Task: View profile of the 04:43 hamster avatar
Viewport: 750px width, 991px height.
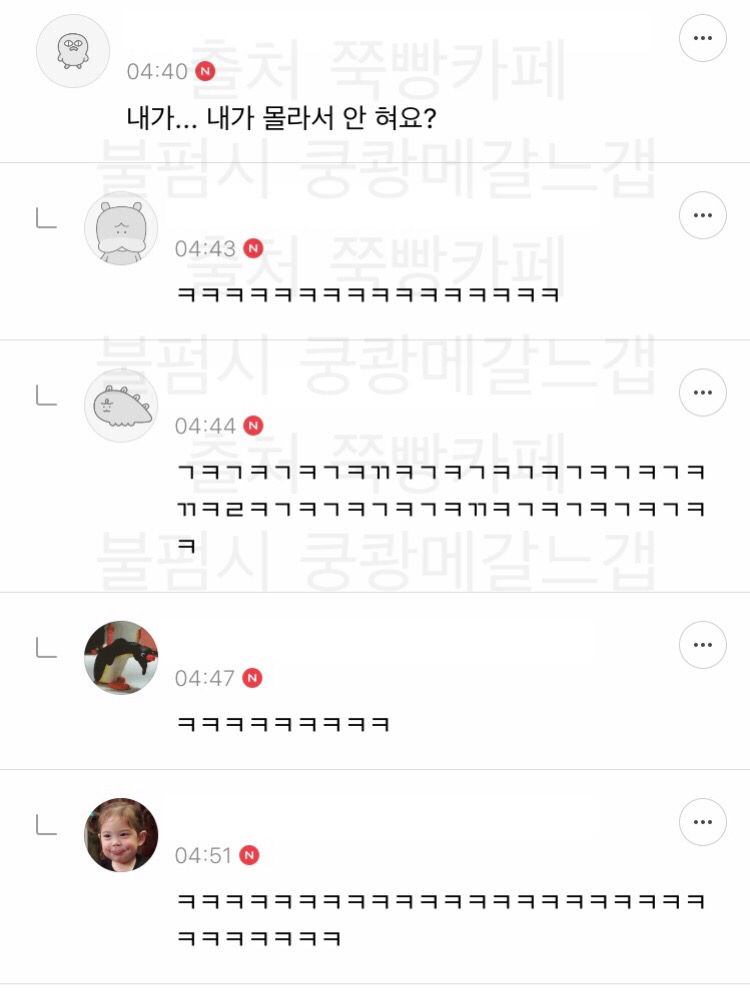Action: pyautogui.click(x=121, y=228)
